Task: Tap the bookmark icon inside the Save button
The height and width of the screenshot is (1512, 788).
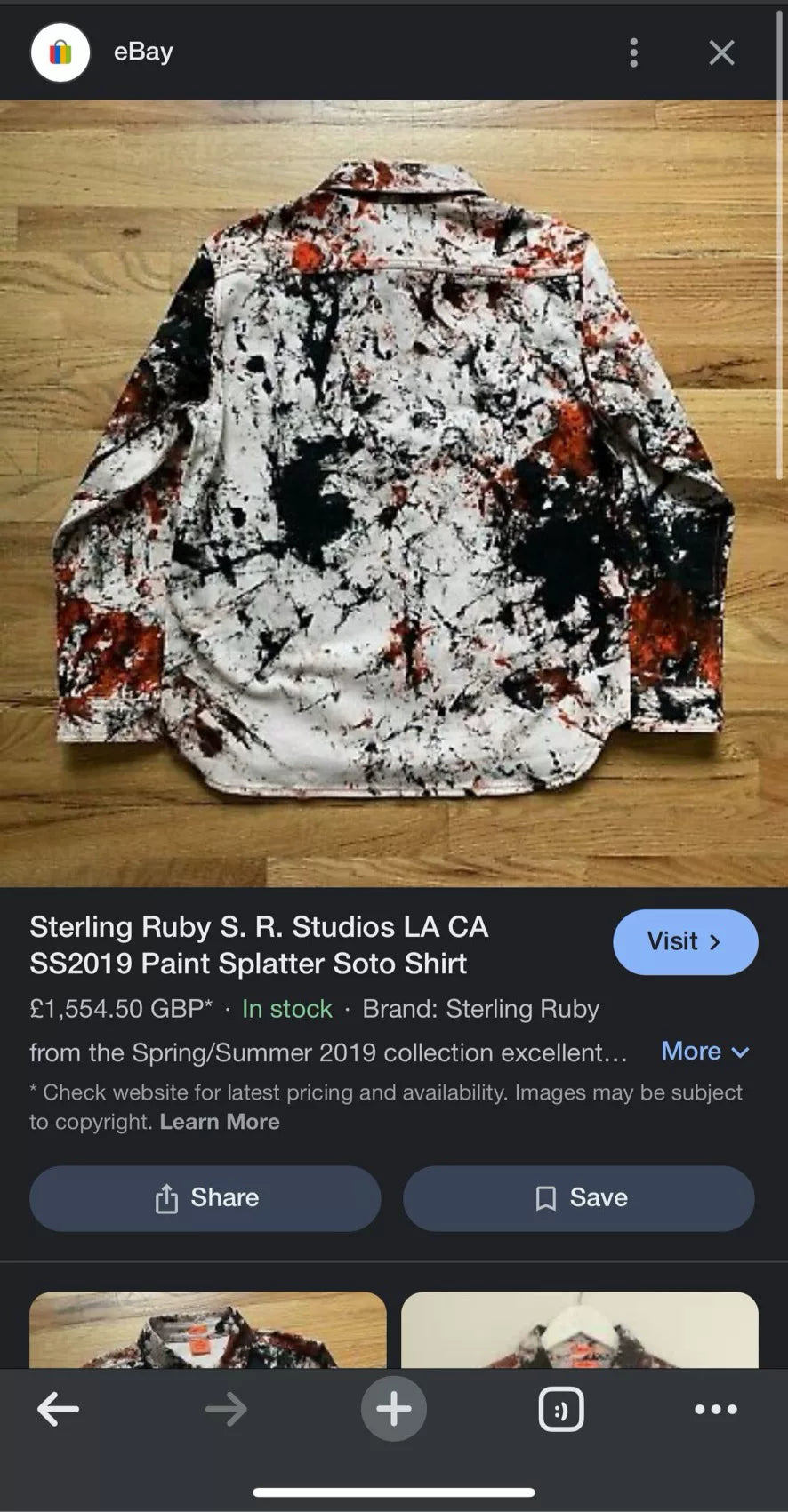Action: (547, 1197)
